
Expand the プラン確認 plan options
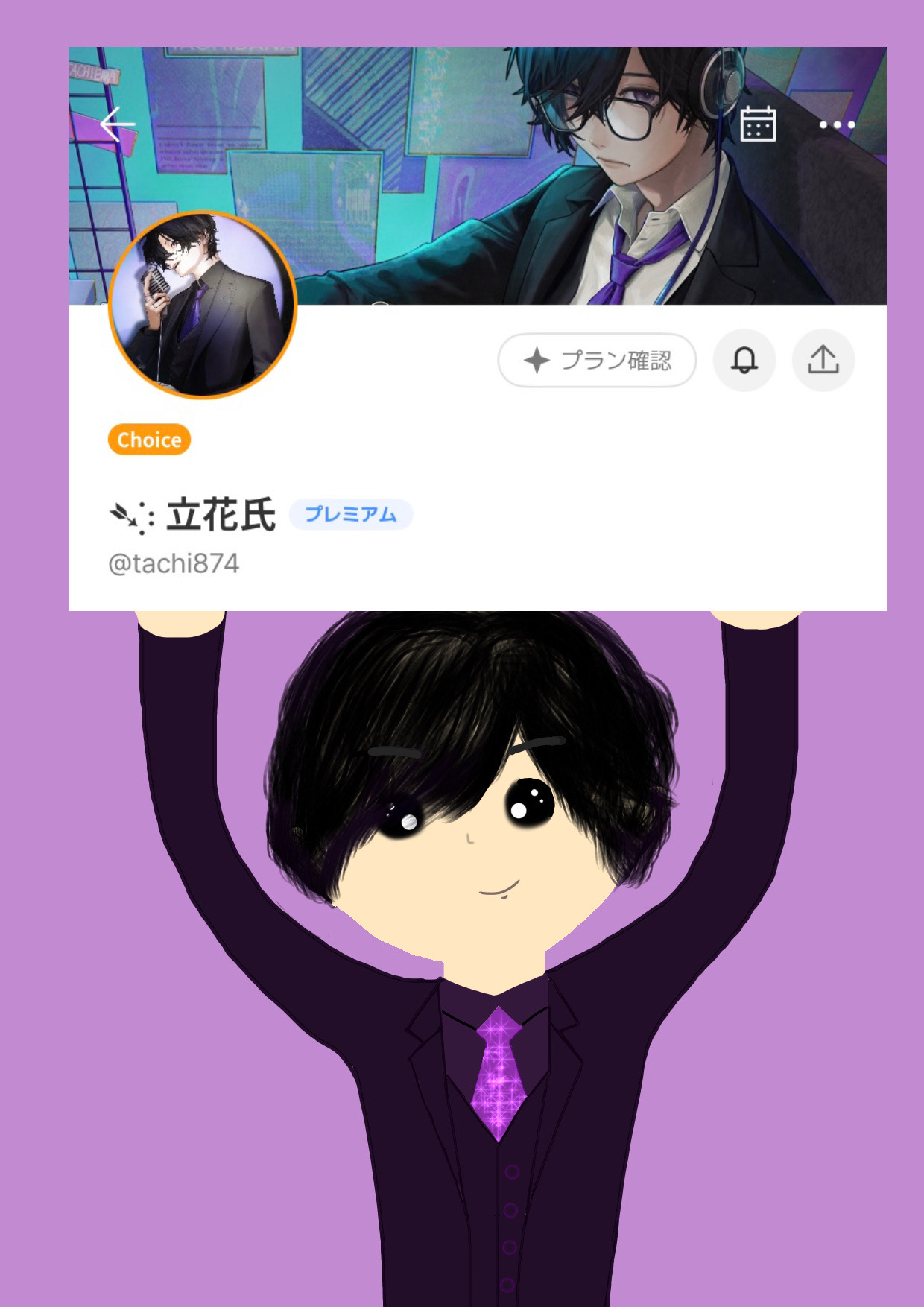click(598, 361)
